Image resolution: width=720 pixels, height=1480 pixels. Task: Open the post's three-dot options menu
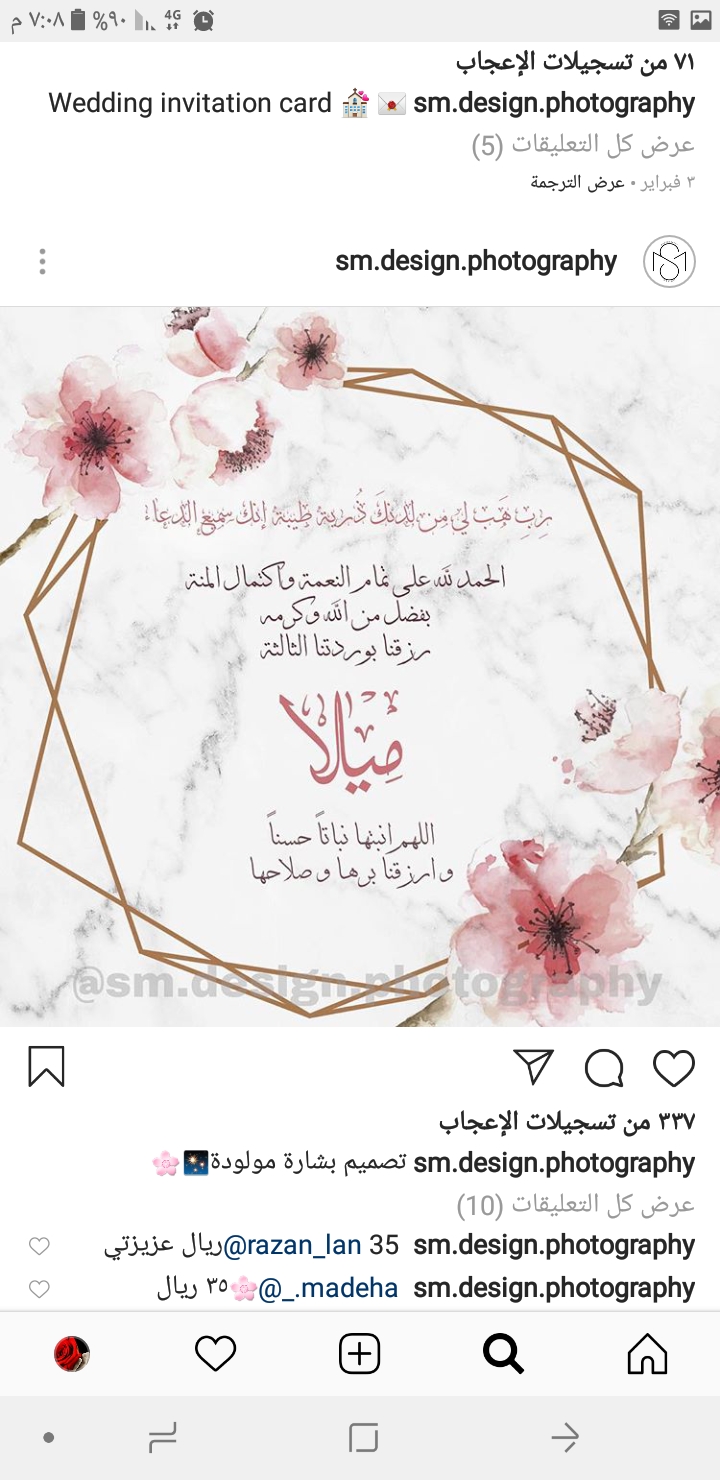(42, 262)
